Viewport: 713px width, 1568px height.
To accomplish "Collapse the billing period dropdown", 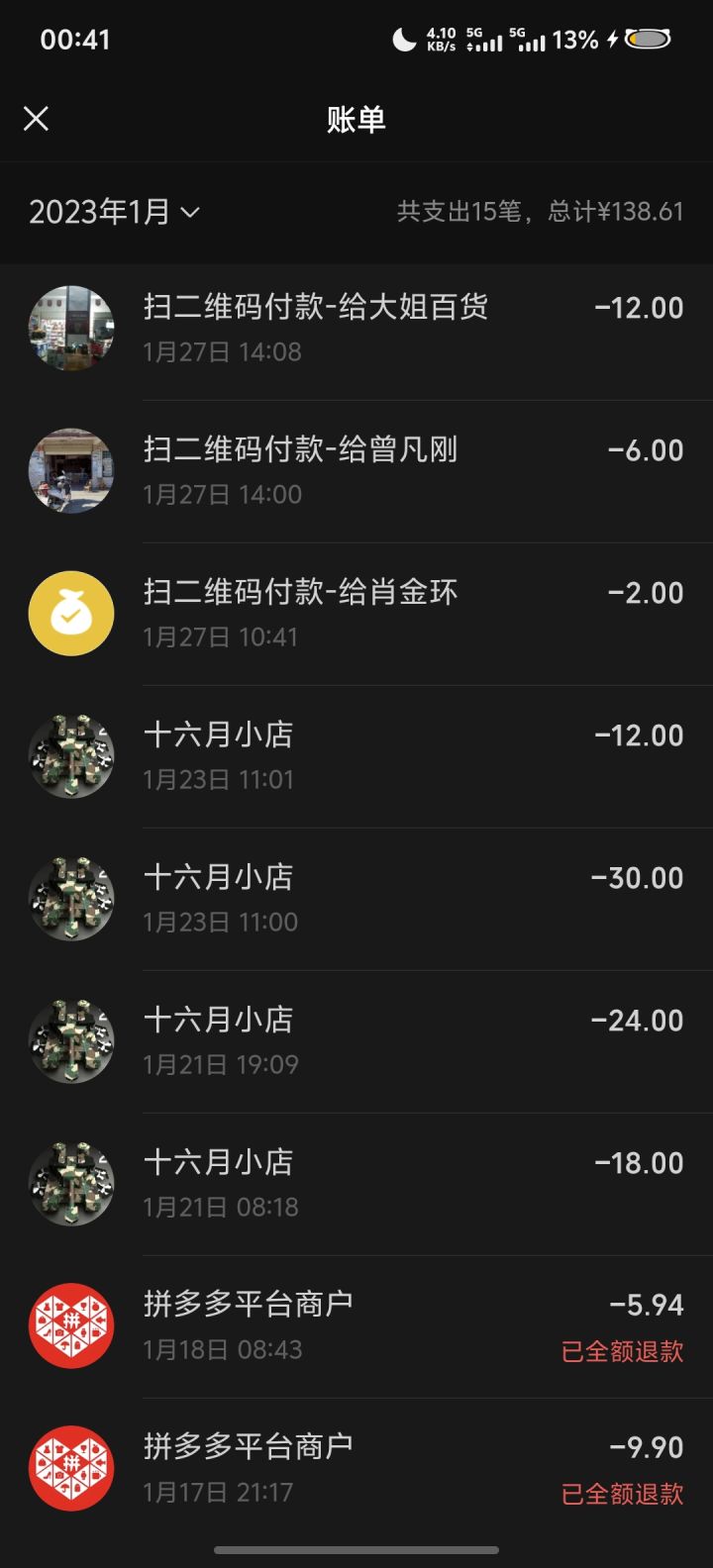I will point(191,212).
